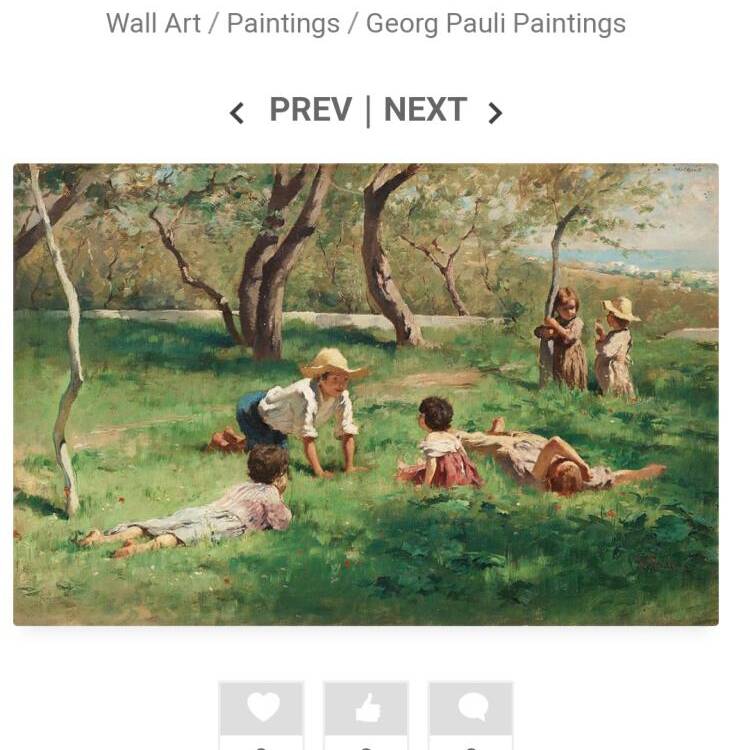Screen dimensions: 750x750
Task: Open the Paintings breadcrumb link
Action: pyautogui.click(x=283, y=23)
